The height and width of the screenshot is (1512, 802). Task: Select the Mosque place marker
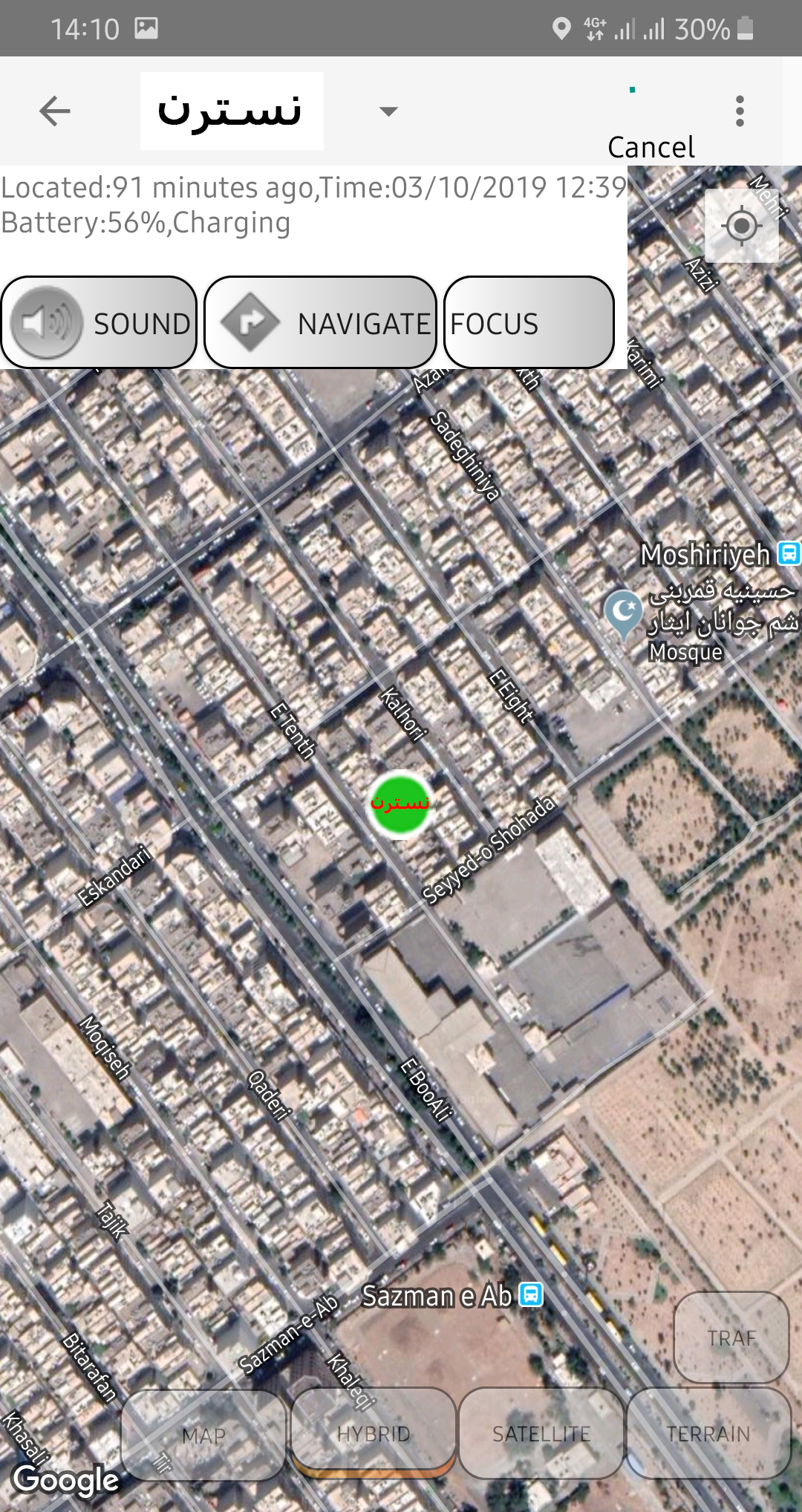point(622,612)
